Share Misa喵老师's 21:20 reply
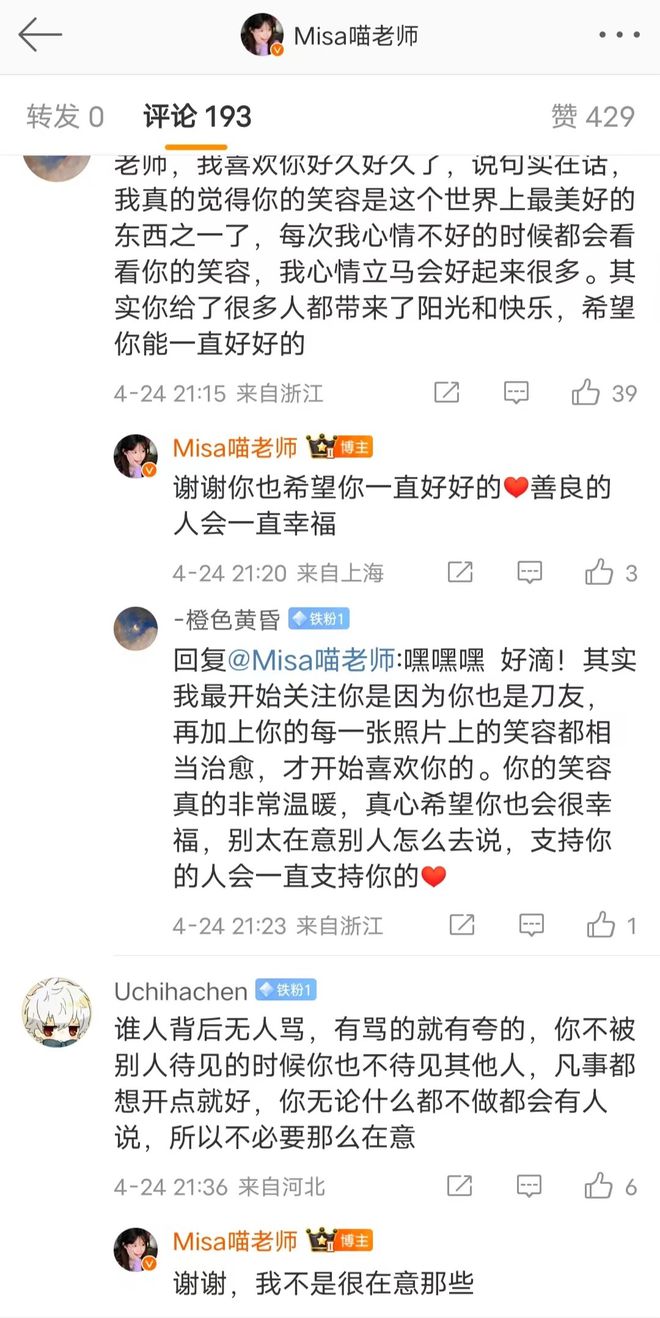This screenshot has width=660, height=1318. [x=460, y=572]
